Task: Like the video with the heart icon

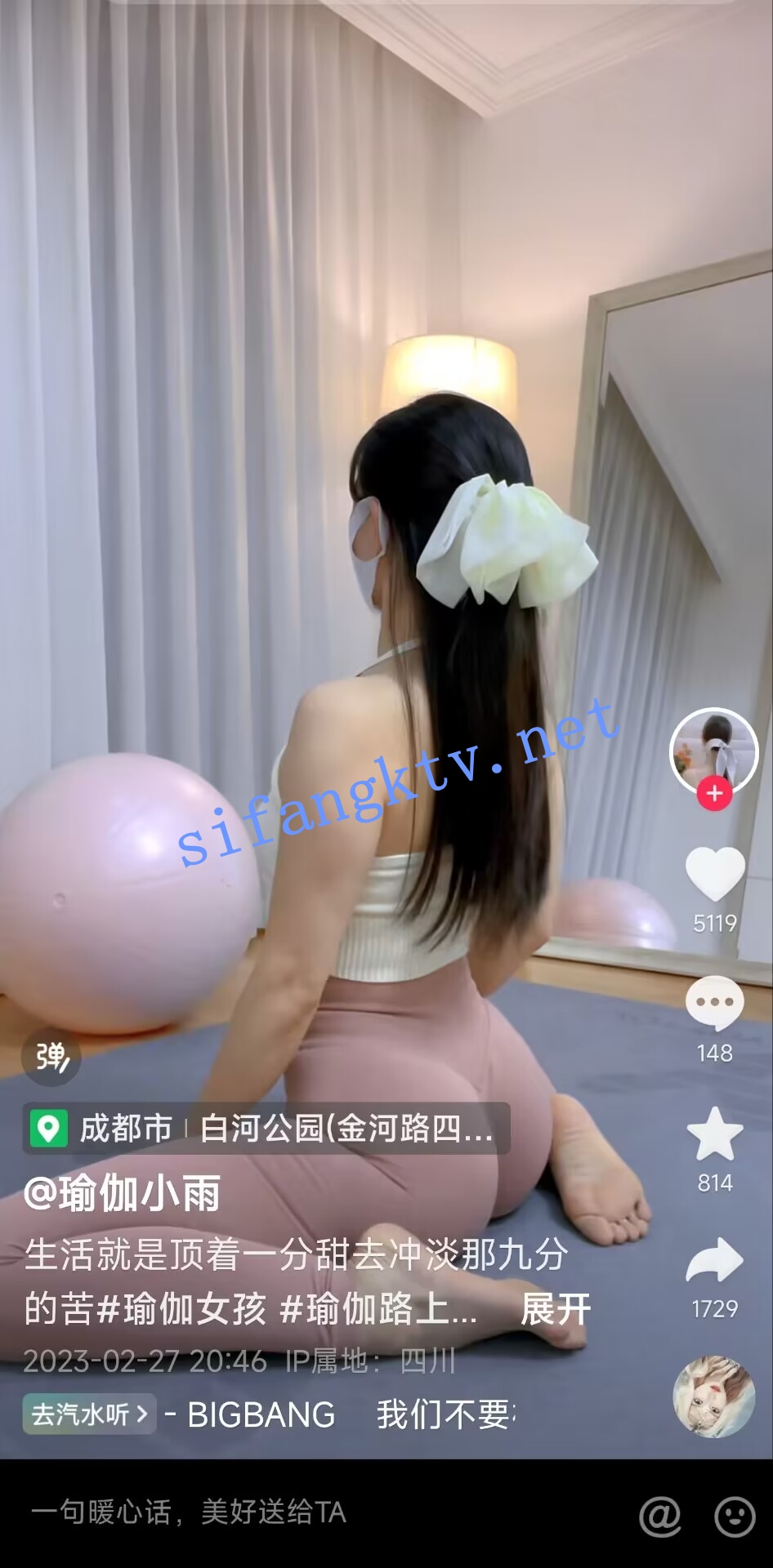Action: click(714, 875)
